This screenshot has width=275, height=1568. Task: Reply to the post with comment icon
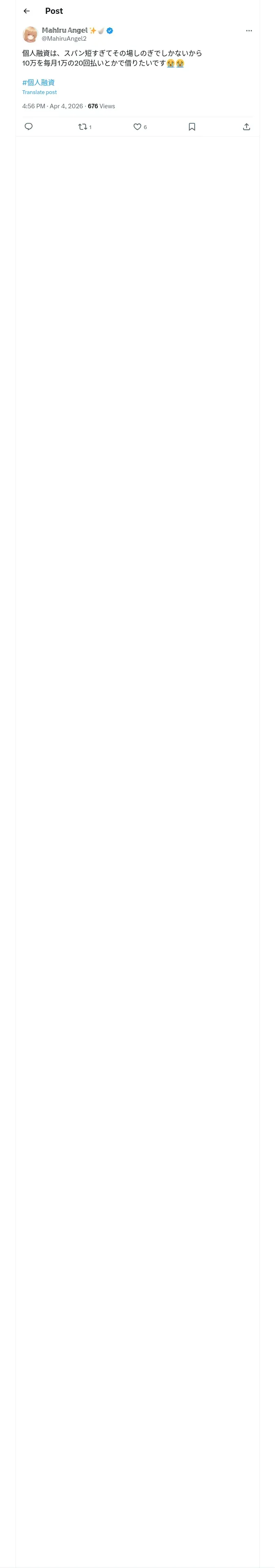(29, 127)
